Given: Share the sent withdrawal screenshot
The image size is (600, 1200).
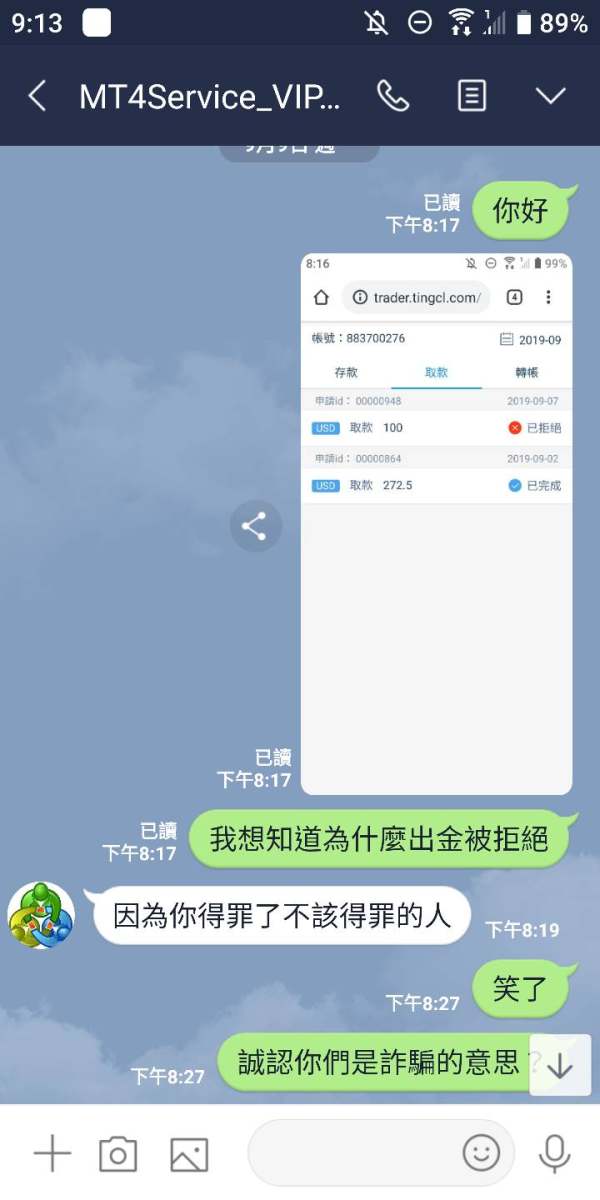Looking at the screenshot, I should tap(255, 526).
